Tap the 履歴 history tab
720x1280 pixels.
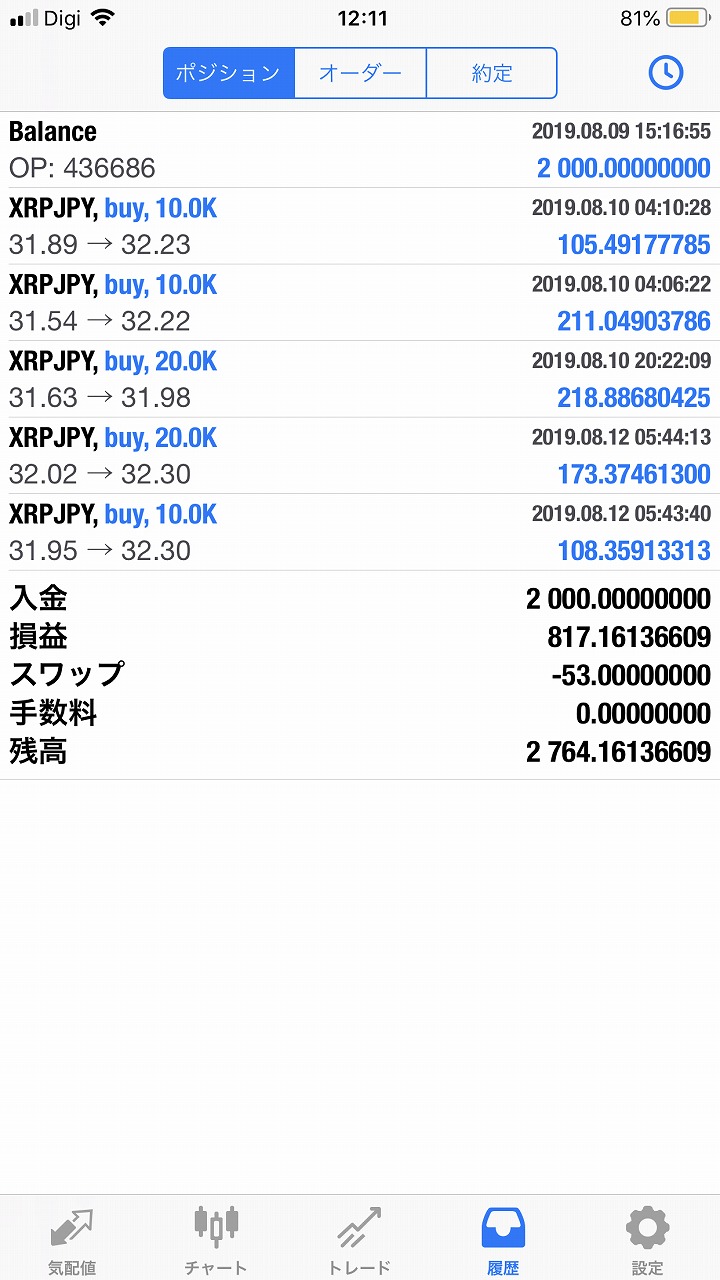point(503,1239)
